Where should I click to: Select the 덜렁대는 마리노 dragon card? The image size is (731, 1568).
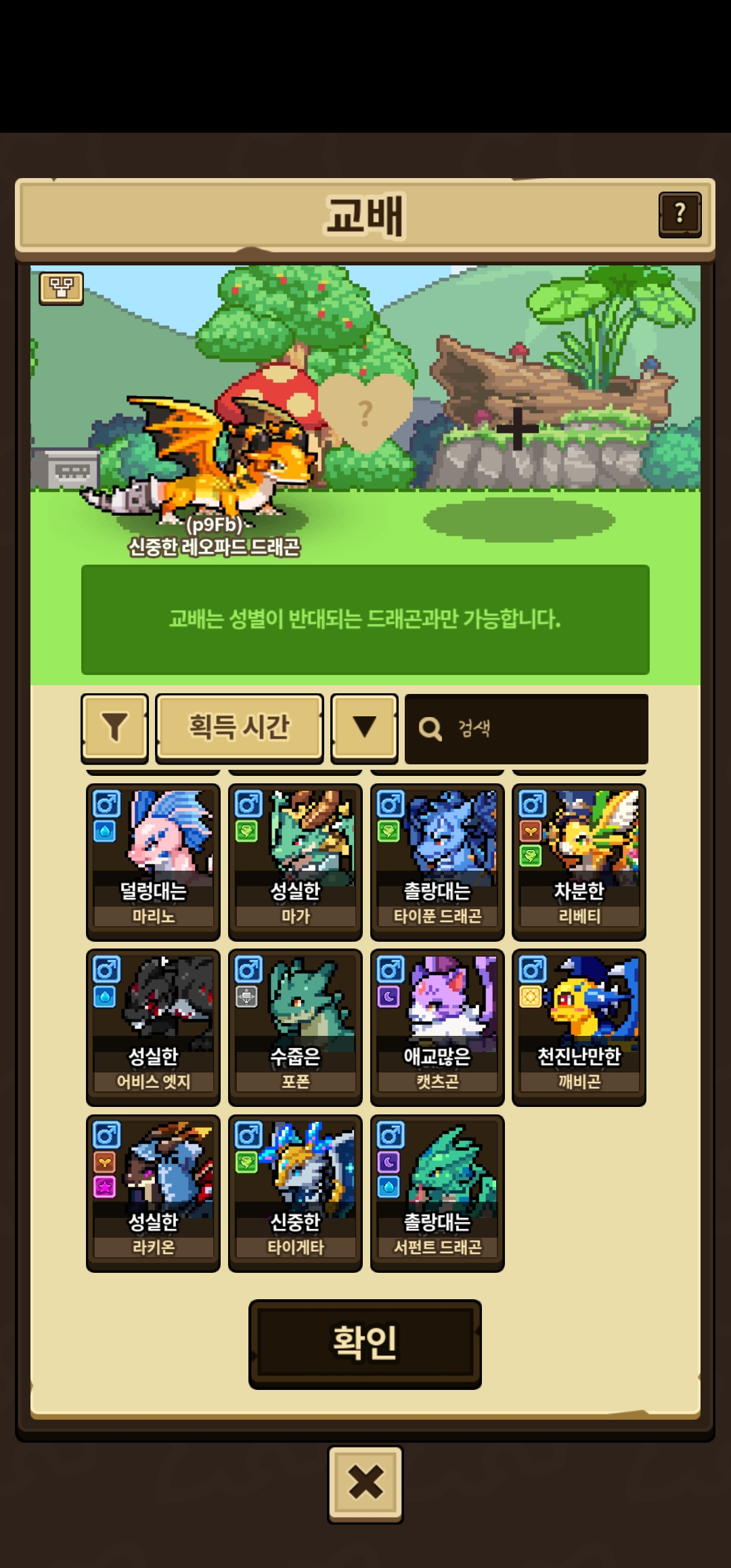click(x=153, y=861)
